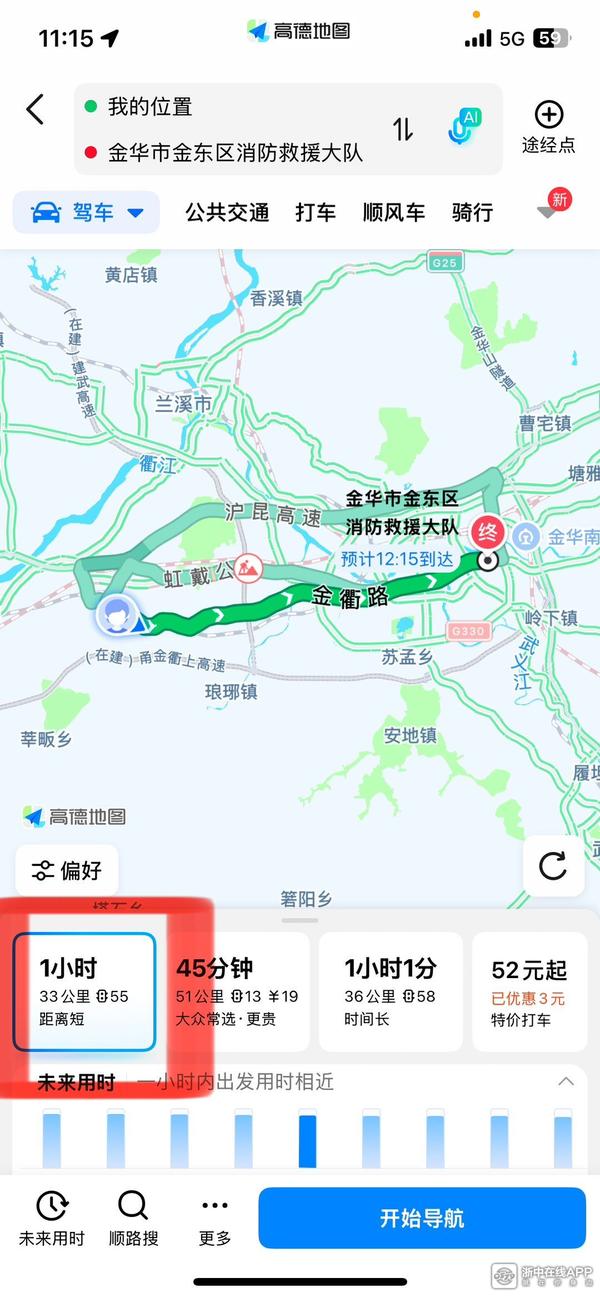600x1298 pixels.
Task: Switch to the 打车 tab
Action: coord(316,212)
